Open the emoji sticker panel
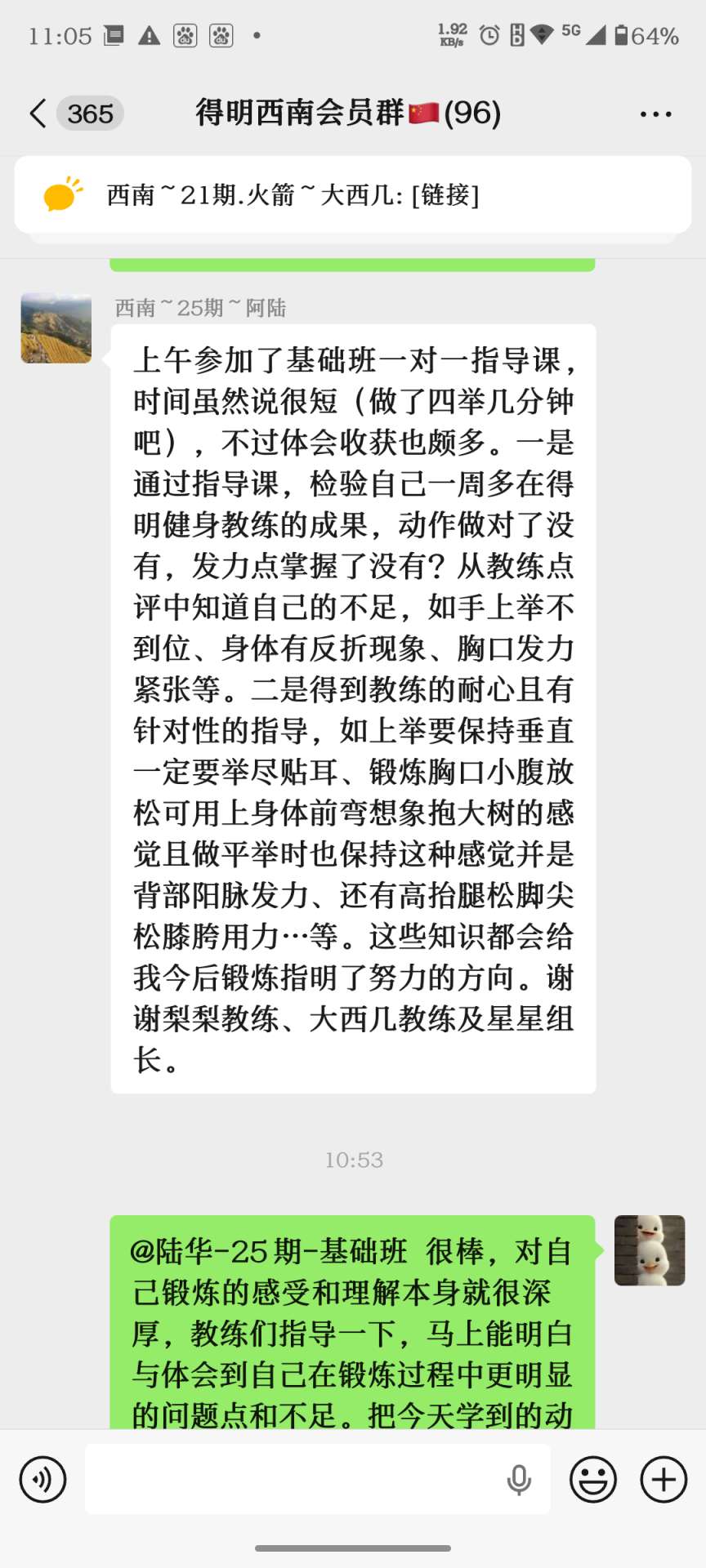This screenshot has width=706, height=1568. 592,1479
